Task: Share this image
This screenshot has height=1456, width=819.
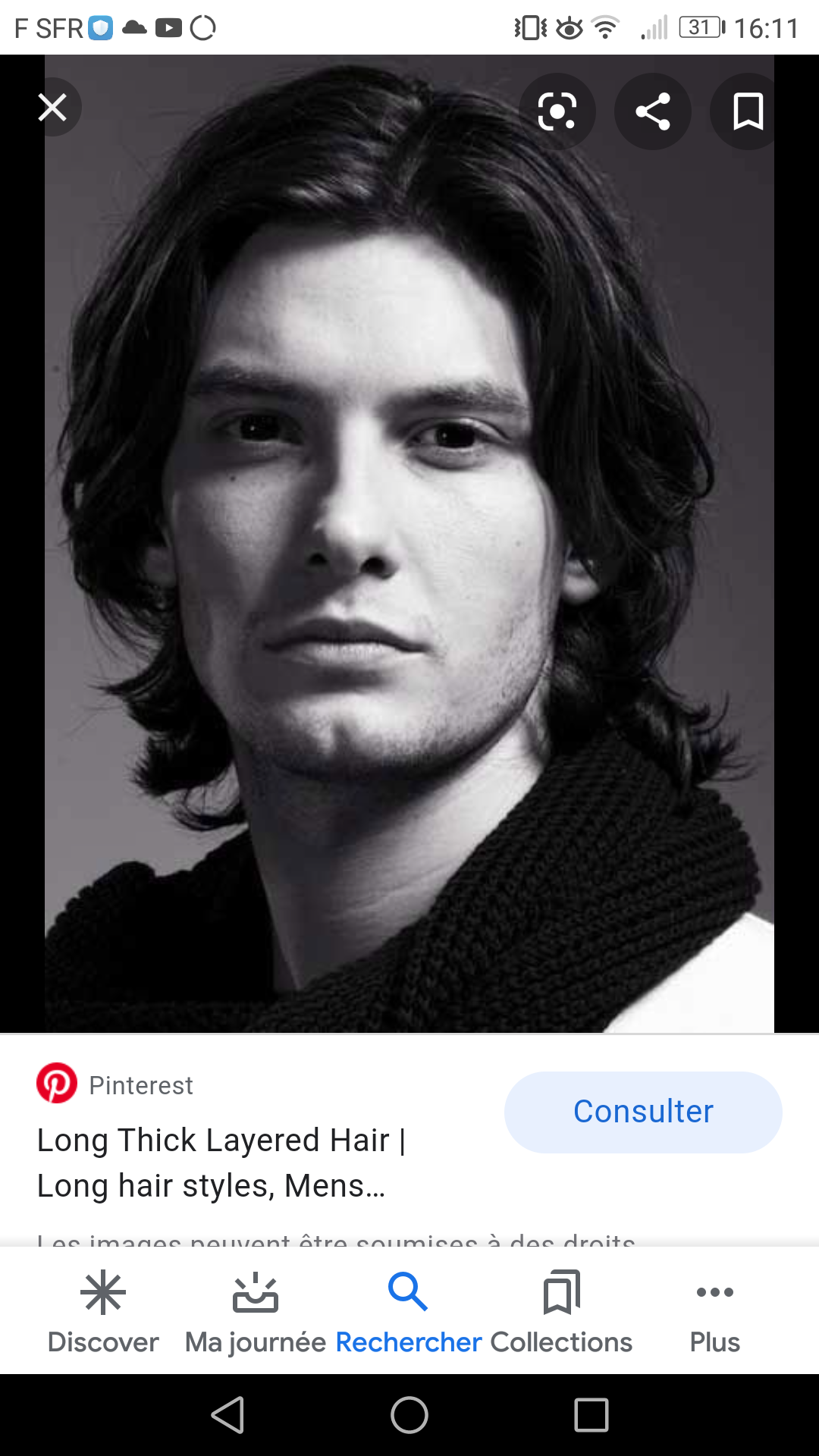Action: 653,111
